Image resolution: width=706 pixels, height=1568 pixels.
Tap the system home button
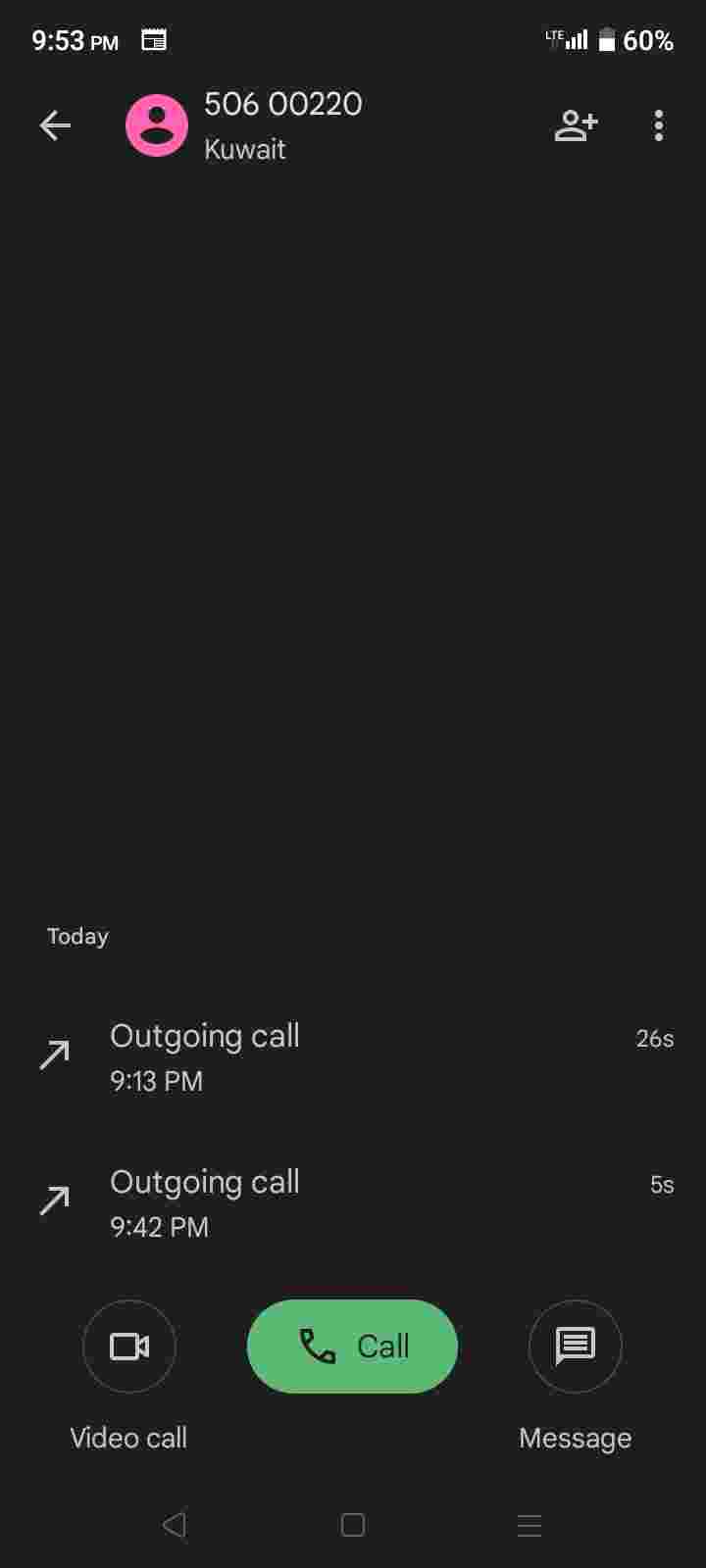pos(353,1525)
